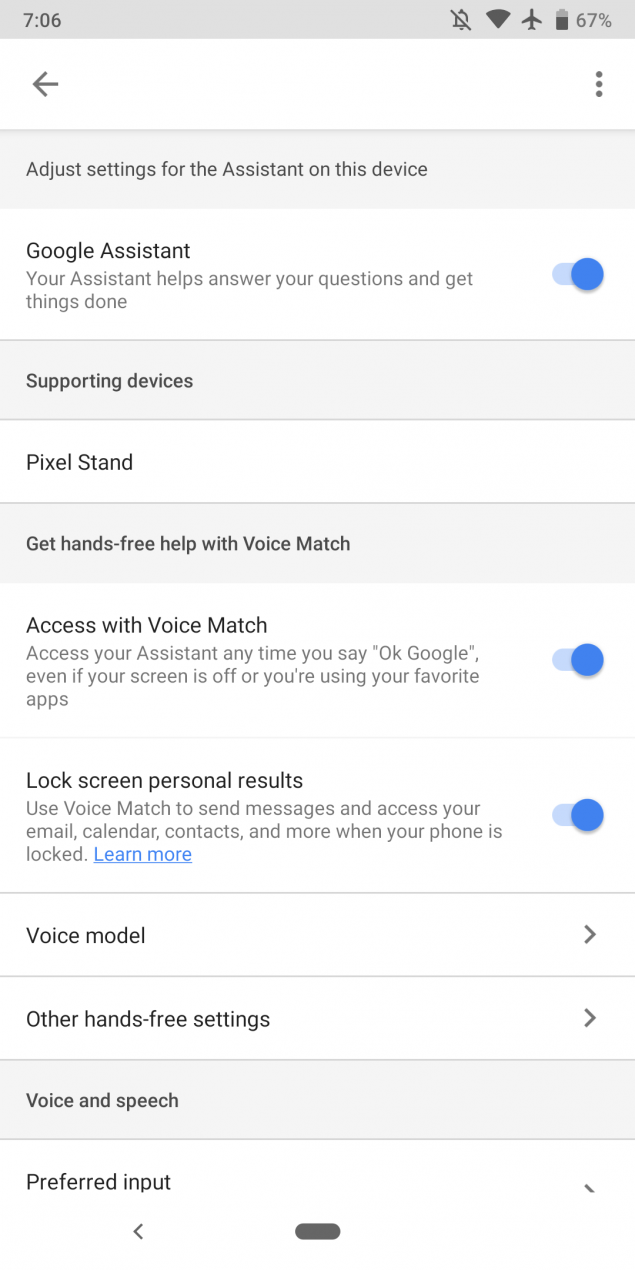
Task: Turn off the Google Assistant switch
Action: pos(578,274)
